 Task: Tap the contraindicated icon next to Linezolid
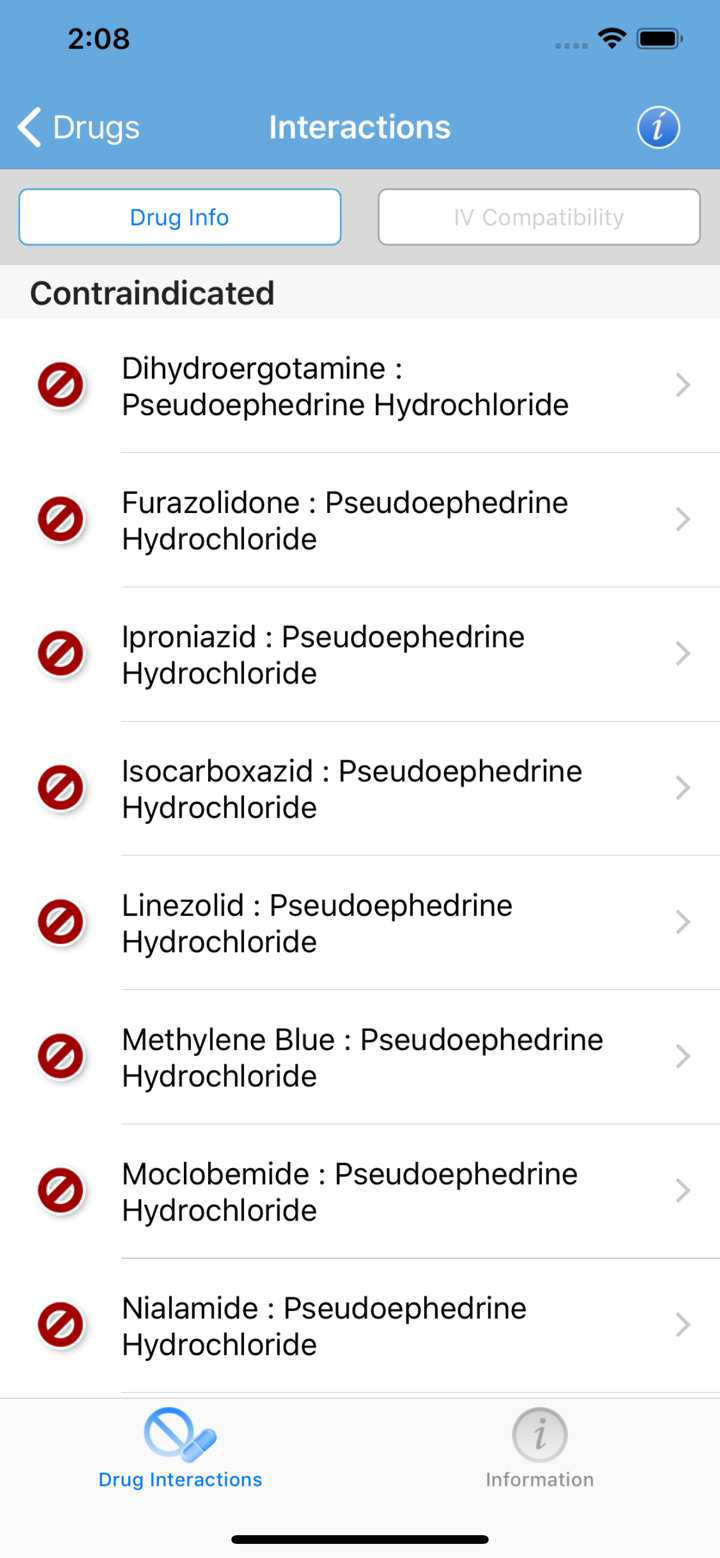60,922
